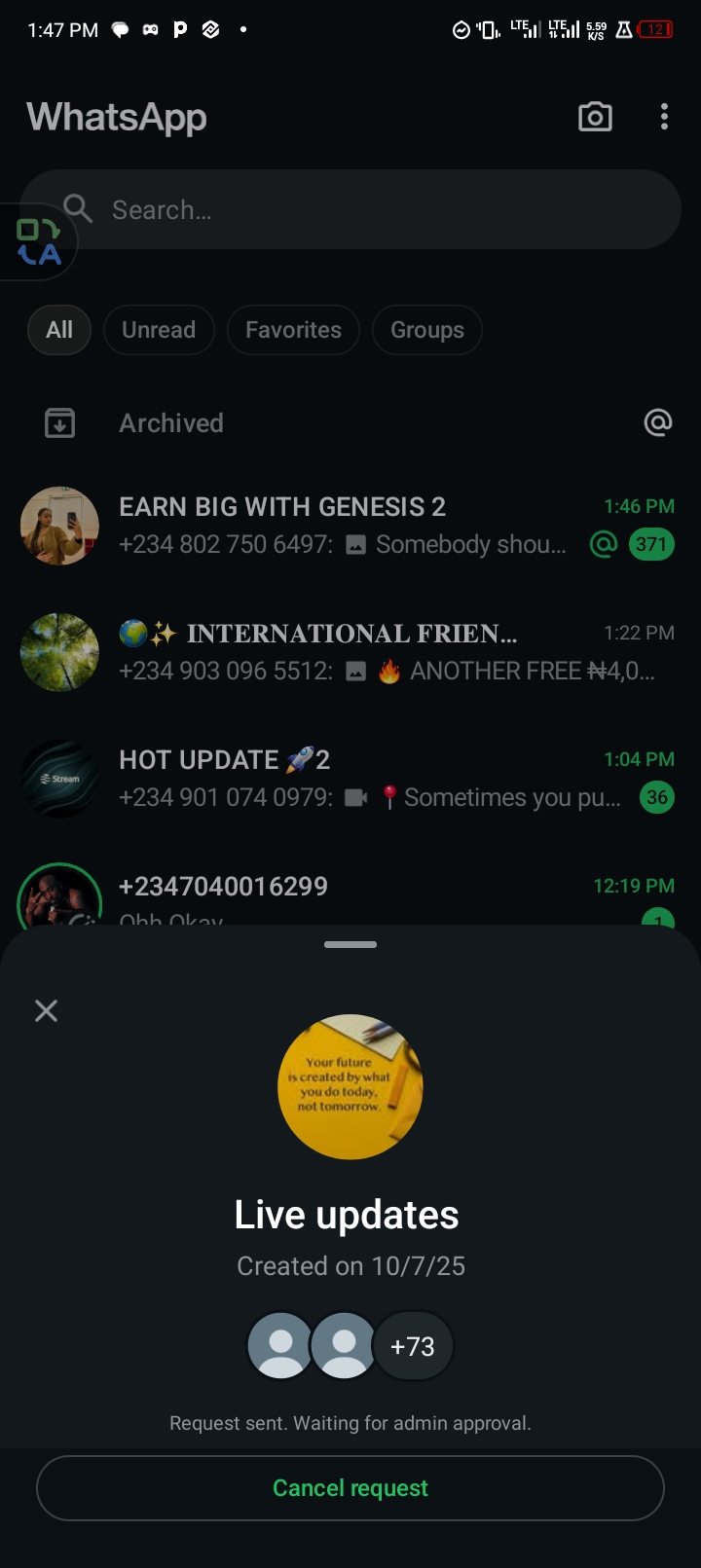Show Favorites chats
Viewport: 701px width, 1568px height.
[293, 330]
